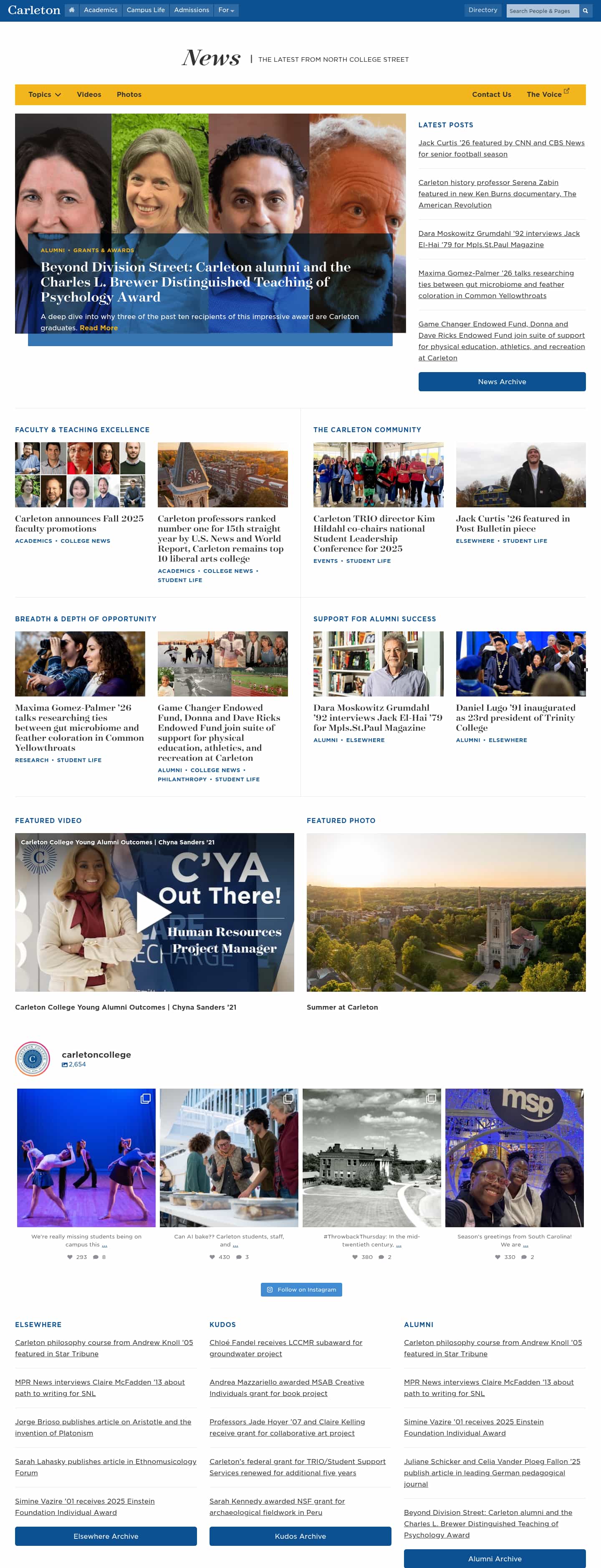Viewport: 601px width, 1568px height.
Task: Click the Instagram icon on Follow button
Action: pyautogui.click(x=270, y=1289)
